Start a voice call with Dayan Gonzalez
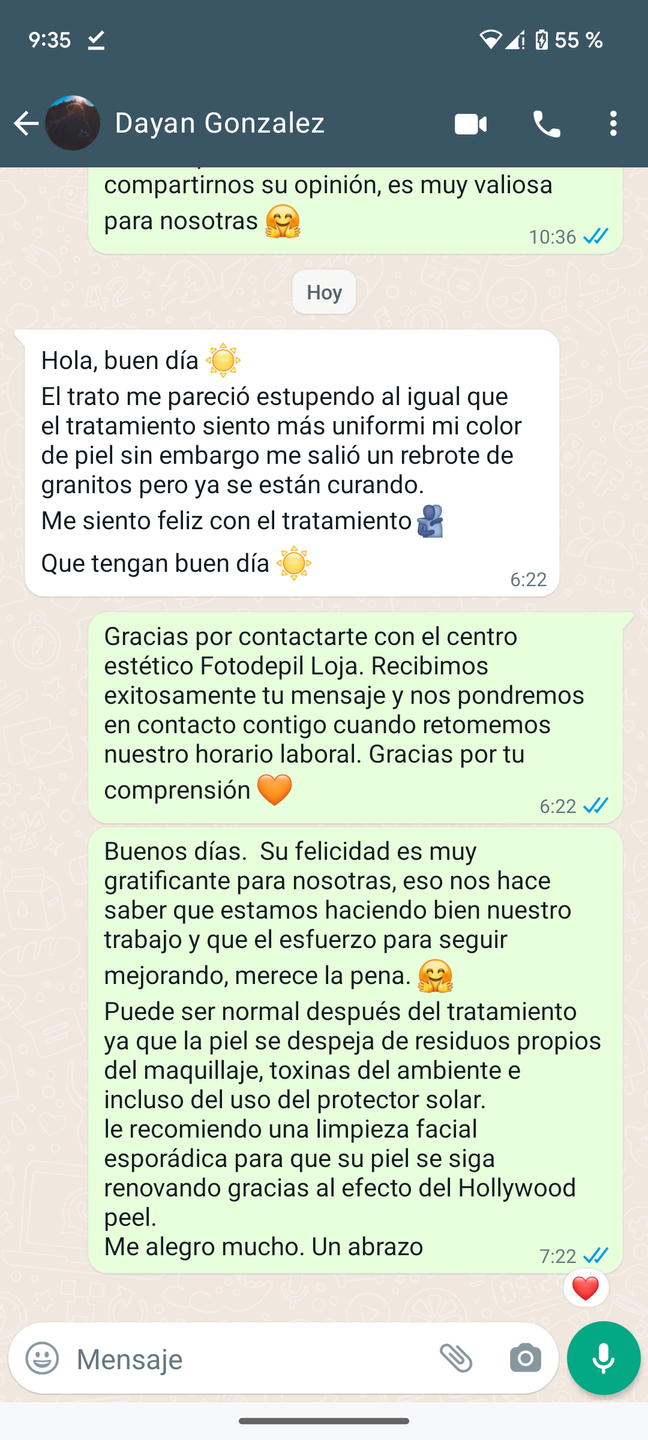 (x=546, y=123)
